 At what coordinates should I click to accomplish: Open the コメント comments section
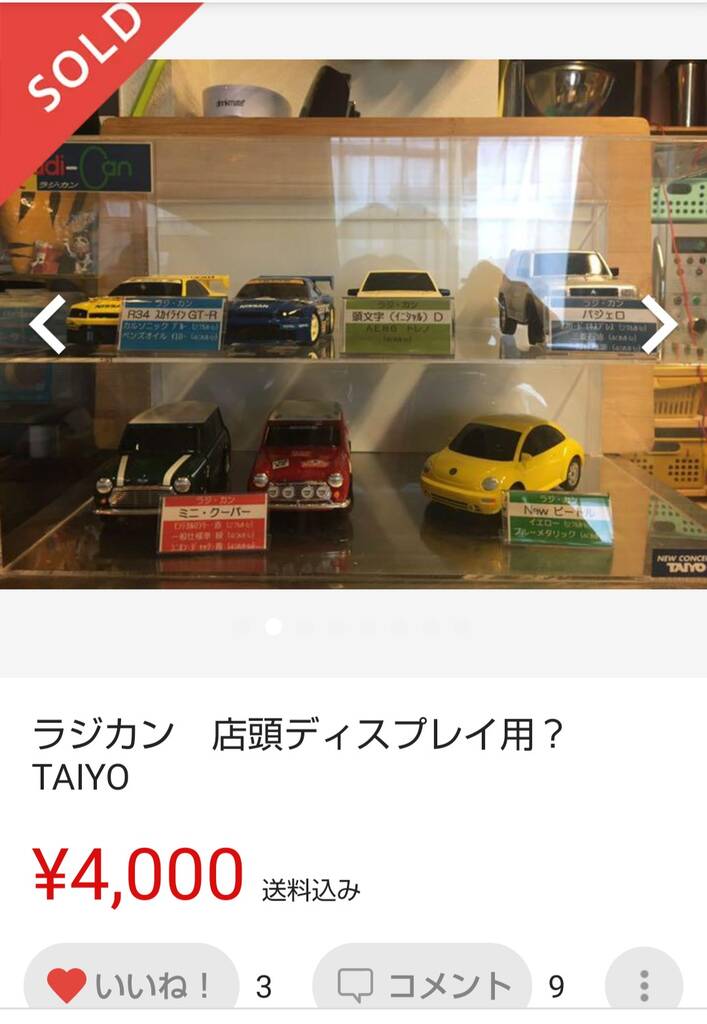coord(422,985)
